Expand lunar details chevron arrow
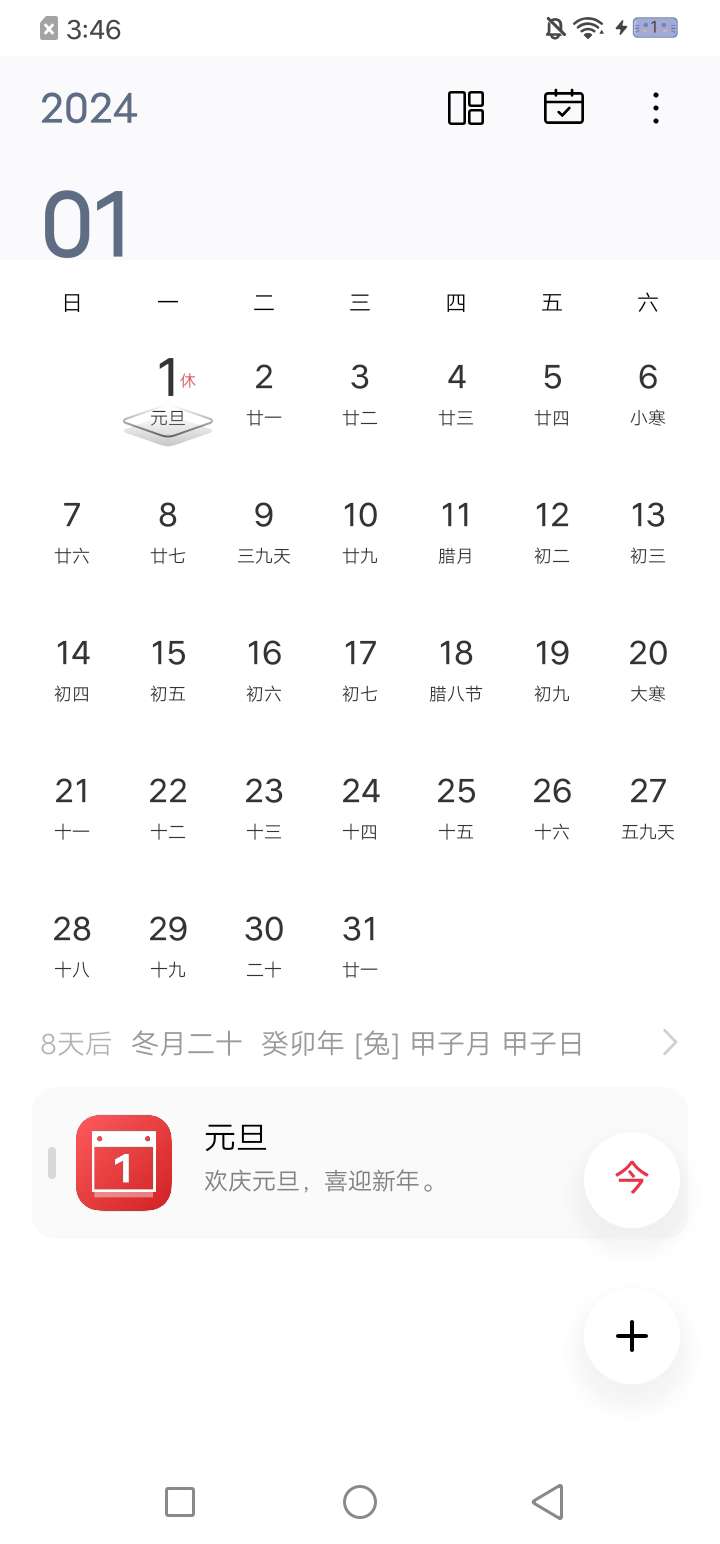The height and width of the screenshot is (1544, 720). point(670,1043)
